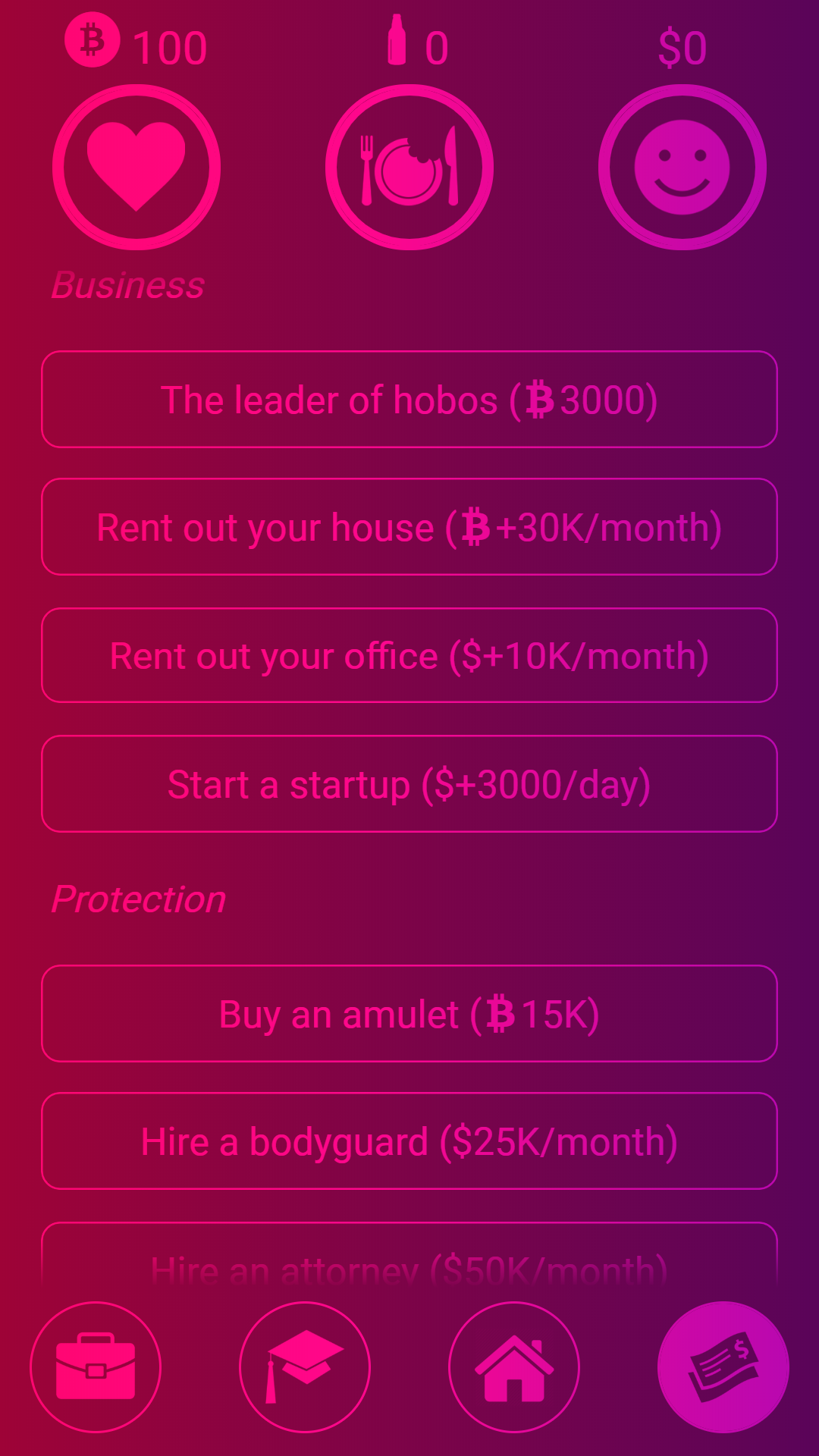Rent out your house for 30K monthly
819x1456 pixels.
[x=409, y=527]
